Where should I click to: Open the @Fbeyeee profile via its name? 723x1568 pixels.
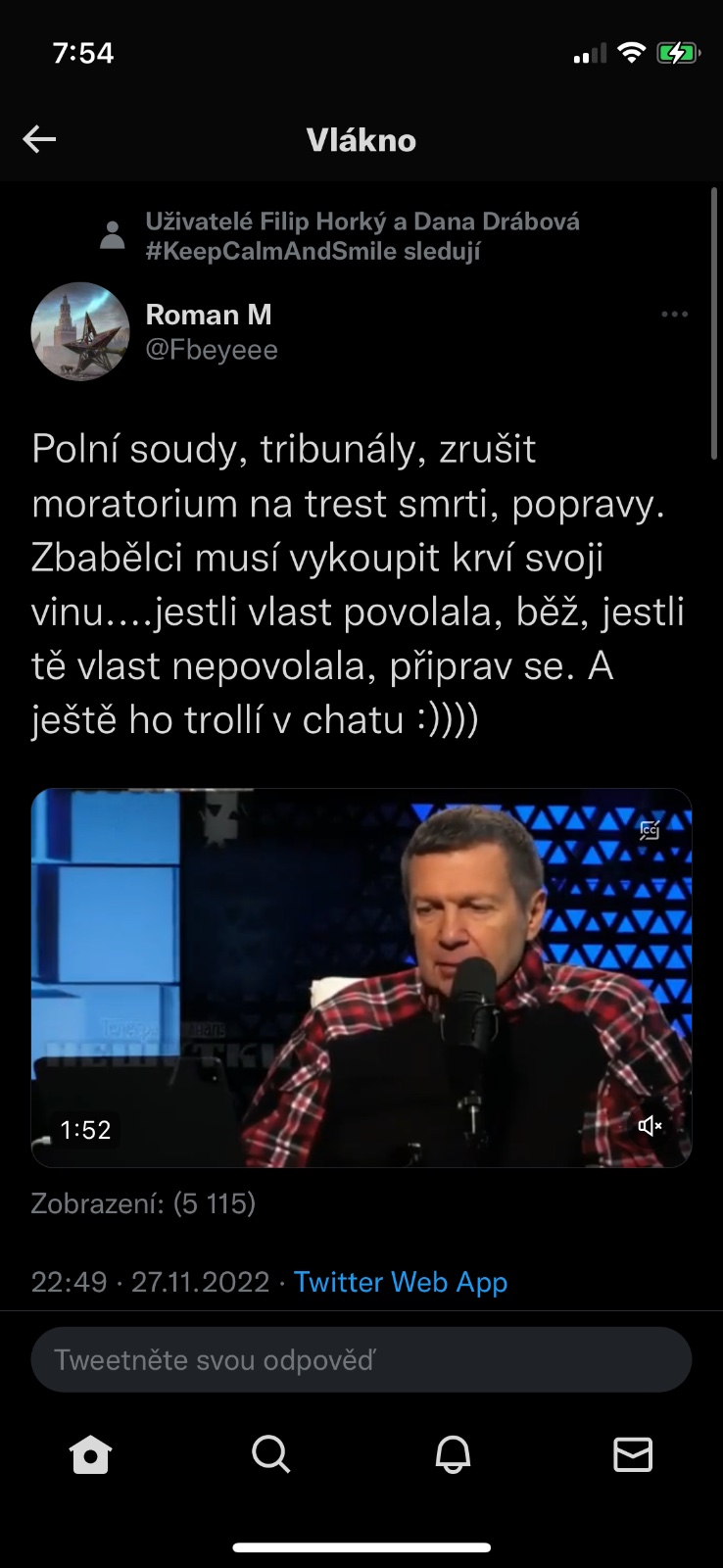[x=209, y=315]
